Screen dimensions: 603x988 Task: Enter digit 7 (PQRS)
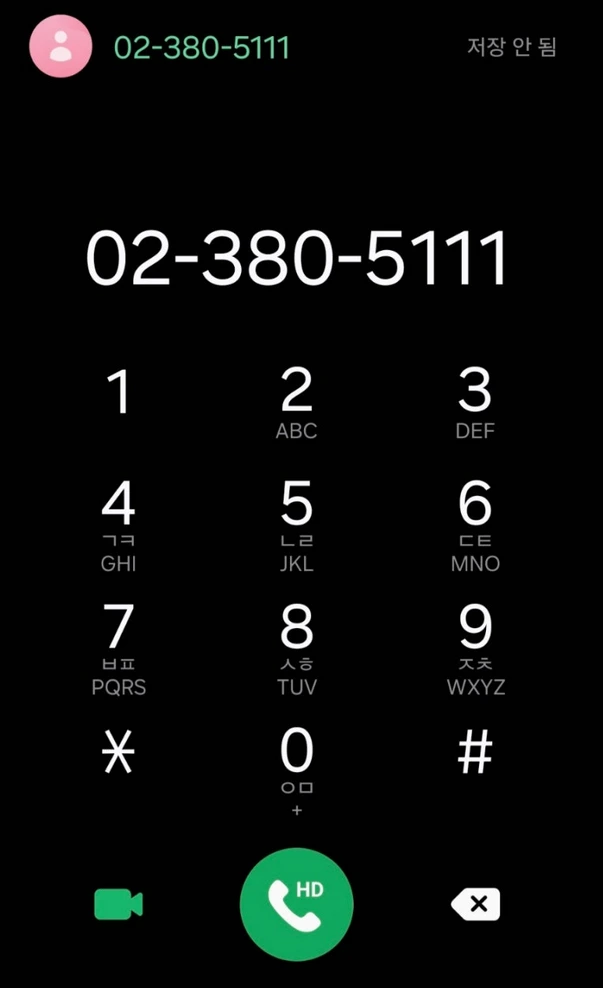(118, 648)
